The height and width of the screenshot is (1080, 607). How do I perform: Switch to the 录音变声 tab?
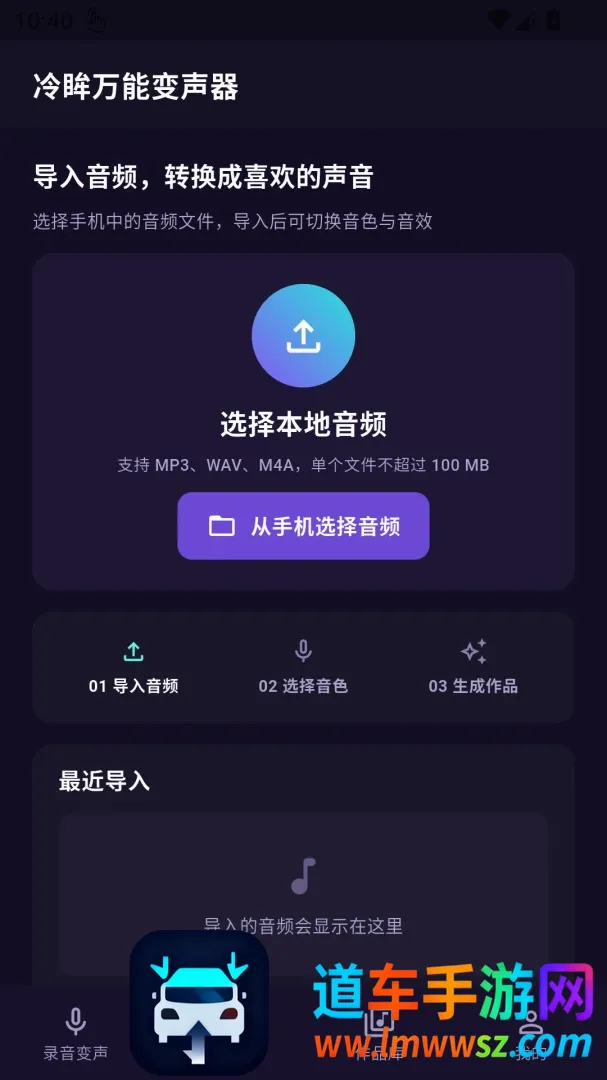(76, 1034)
